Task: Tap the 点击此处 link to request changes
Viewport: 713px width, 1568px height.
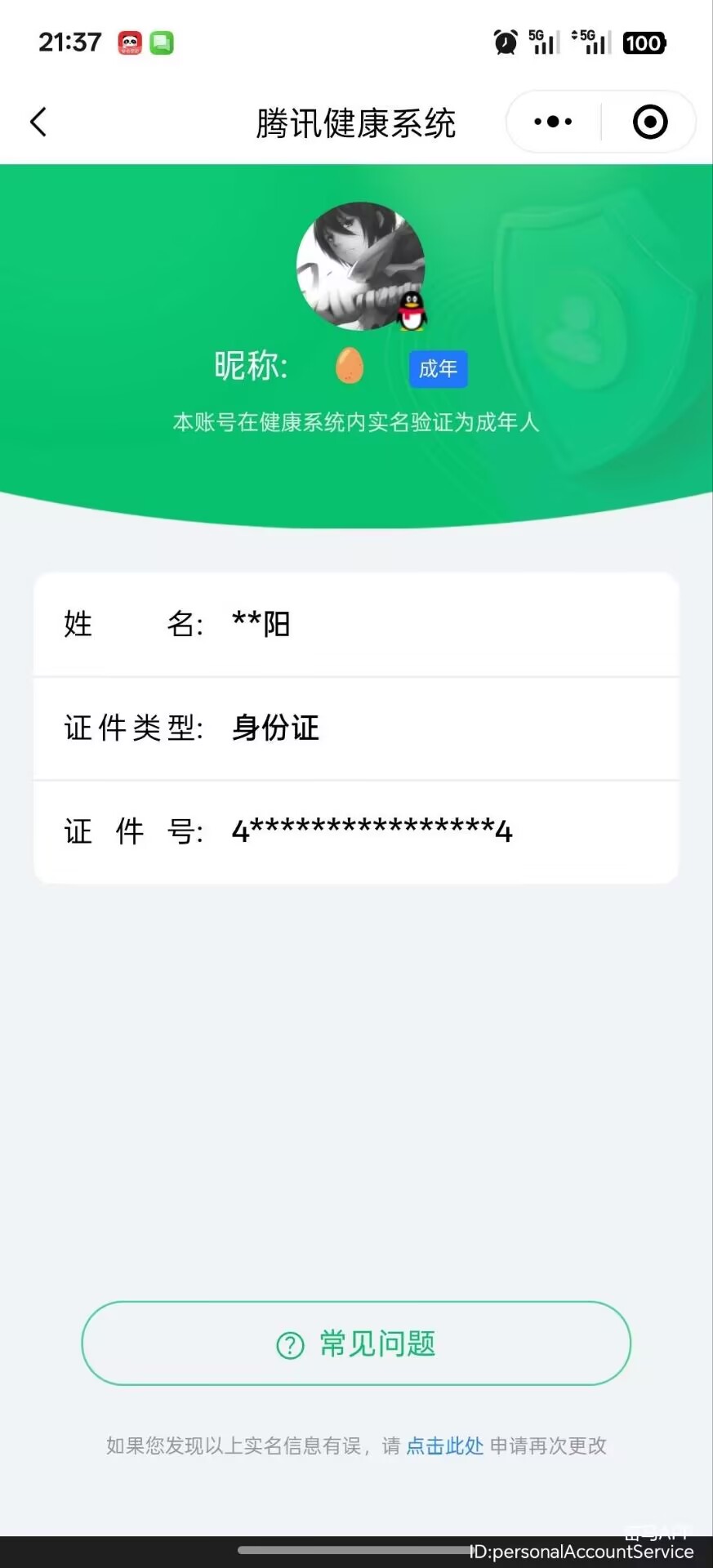Action: coord(444,1445)
